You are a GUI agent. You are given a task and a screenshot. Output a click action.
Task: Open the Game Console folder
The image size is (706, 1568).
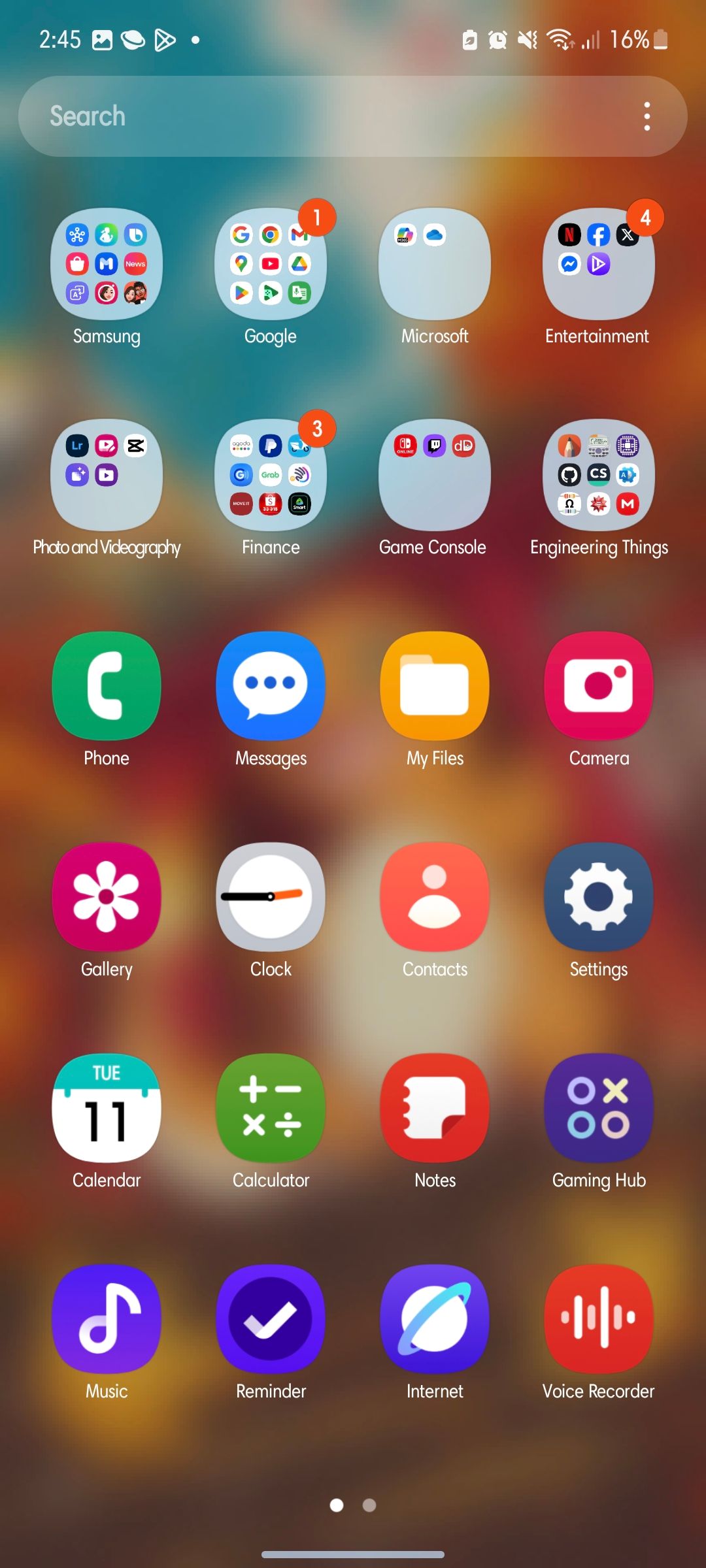pos(435,475)
